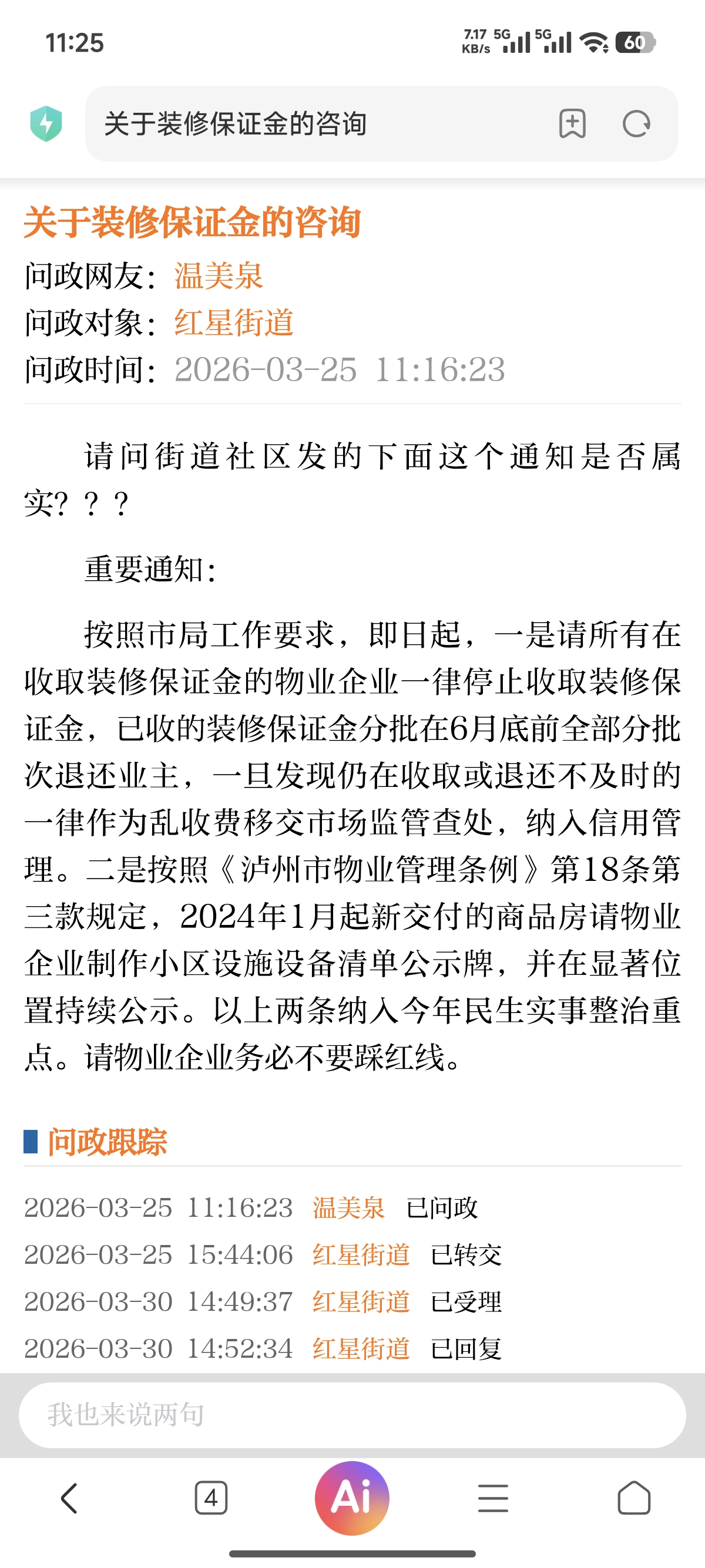Tap the 我也来说两句 comment box
This screenshot has height=1568, width=705.
tap(352, 1415)
